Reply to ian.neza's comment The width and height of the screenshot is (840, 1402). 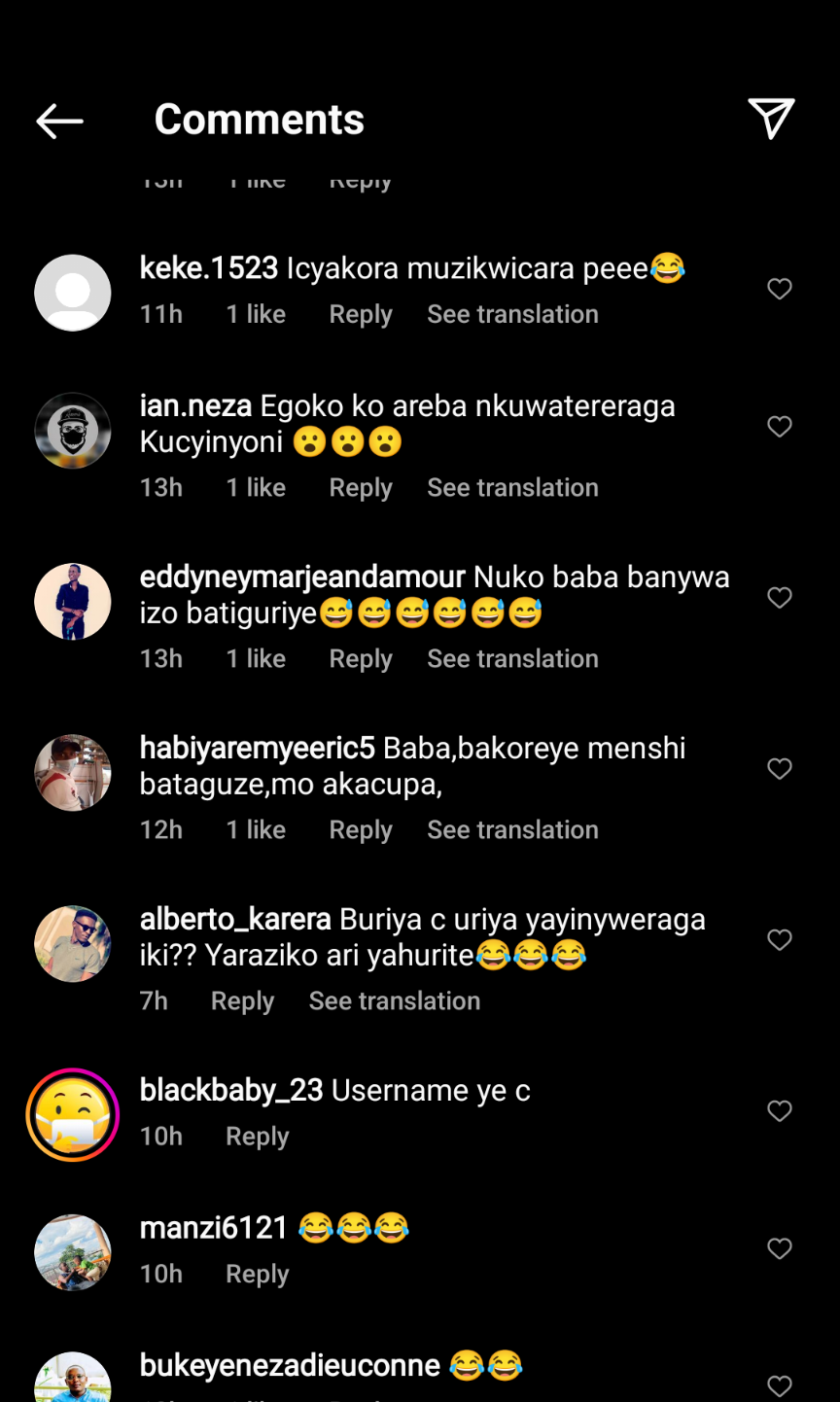[360, 487]
